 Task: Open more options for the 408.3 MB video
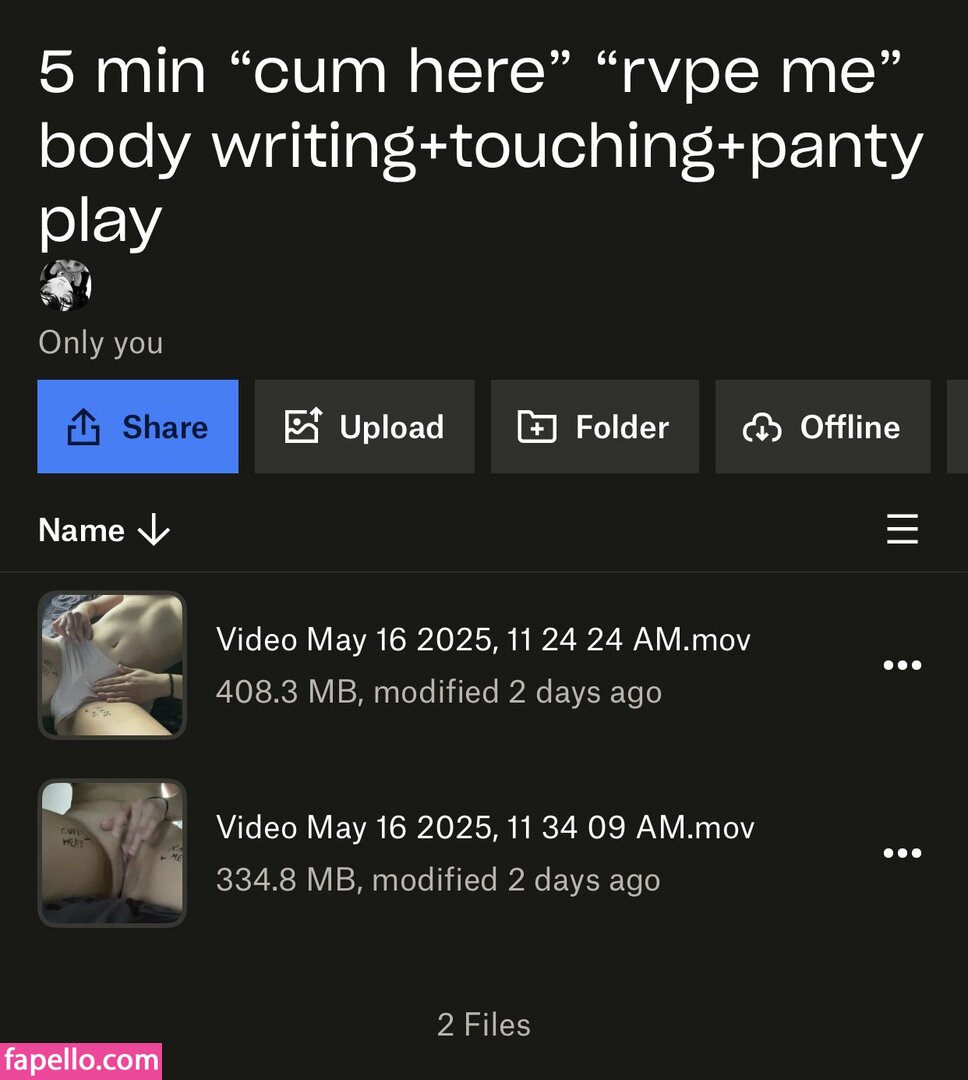[x=902, y=665]
